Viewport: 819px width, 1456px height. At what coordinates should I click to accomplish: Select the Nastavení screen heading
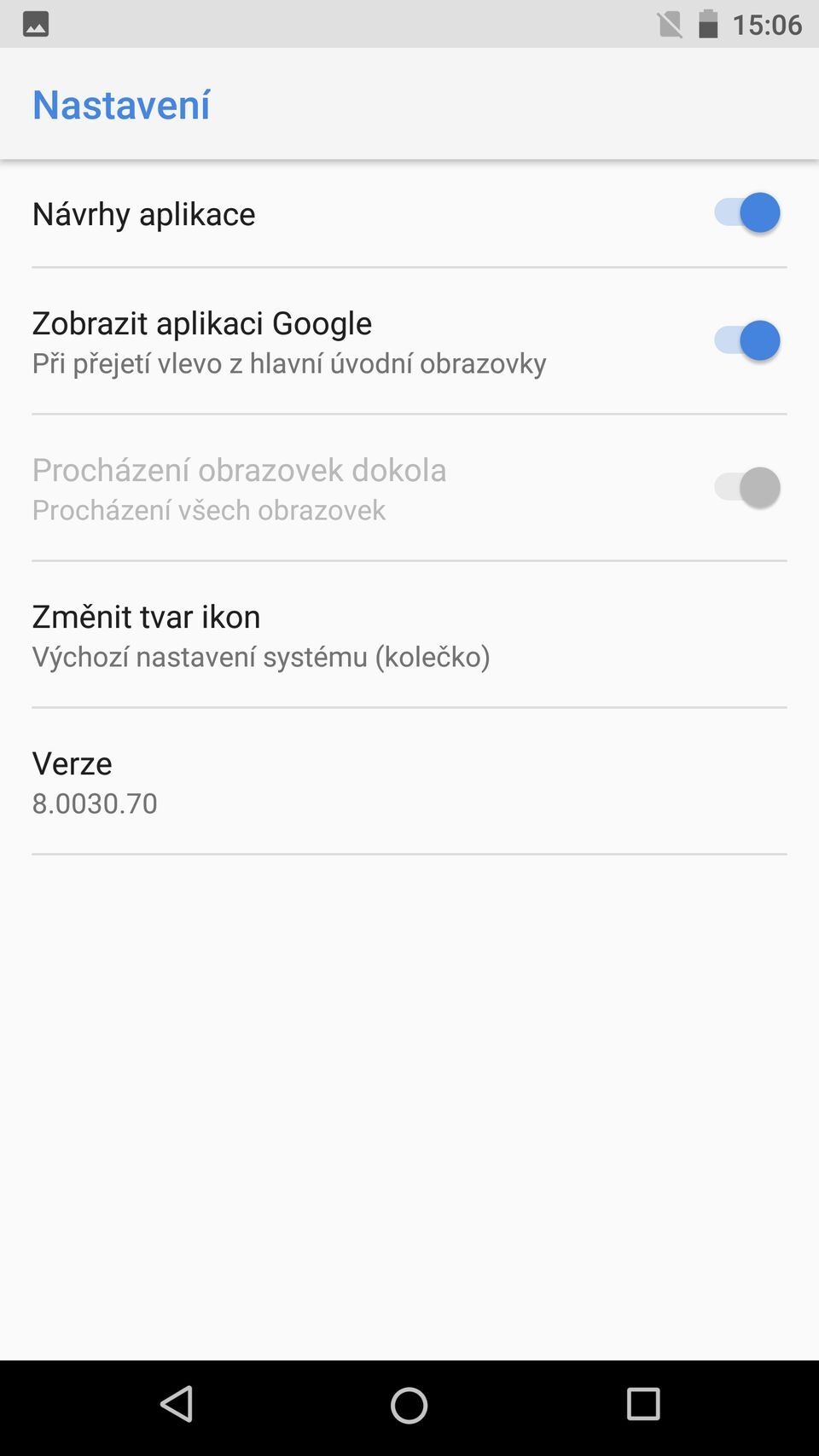click(x=120, y=104)
